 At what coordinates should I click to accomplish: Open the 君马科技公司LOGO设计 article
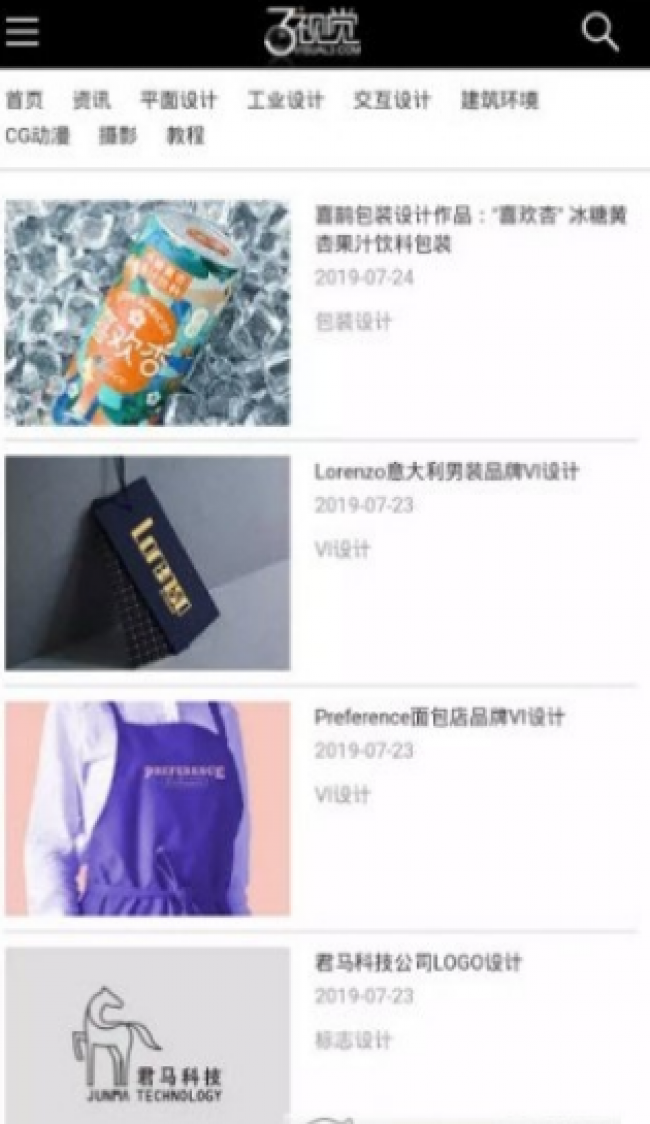tap(418, 963)
